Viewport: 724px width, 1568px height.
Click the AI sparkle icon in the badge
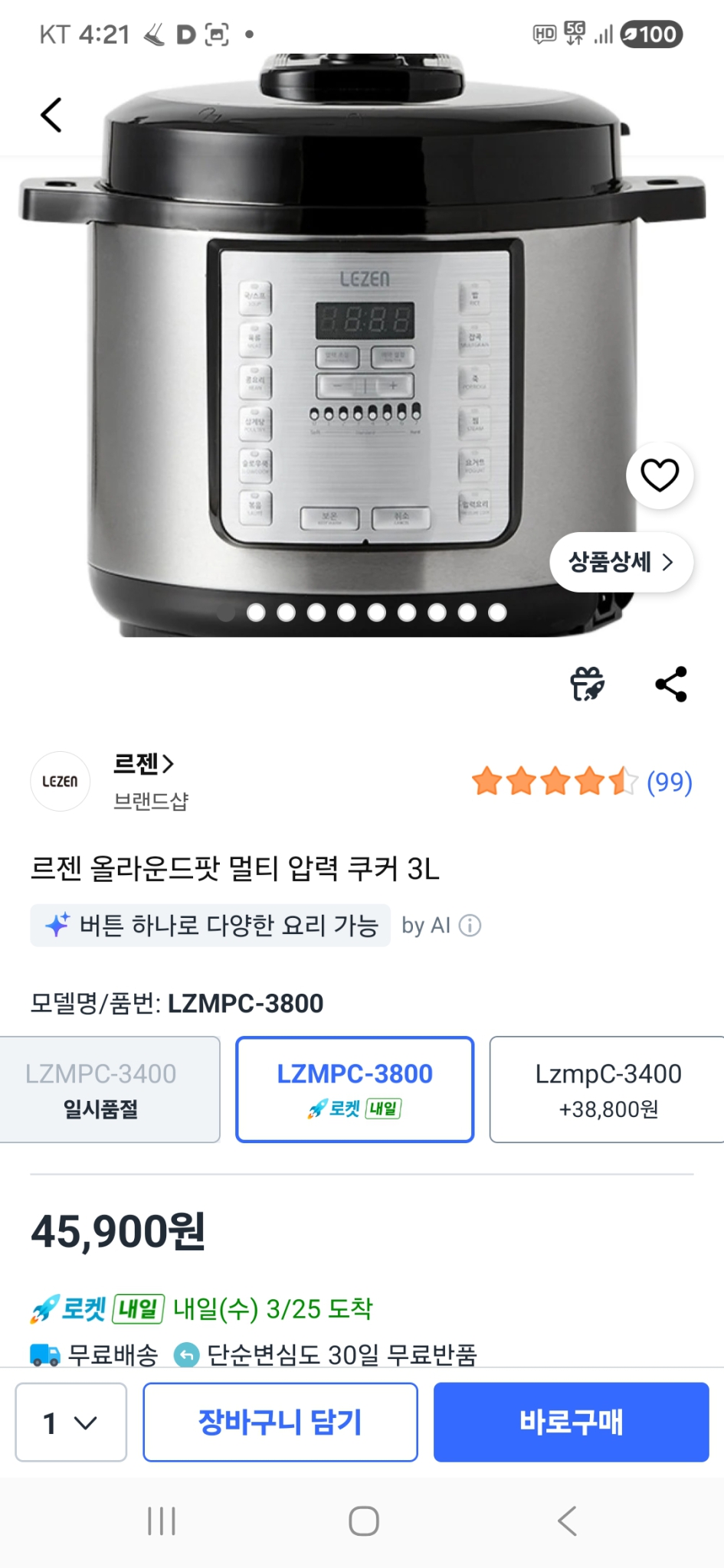click(58, 925)
